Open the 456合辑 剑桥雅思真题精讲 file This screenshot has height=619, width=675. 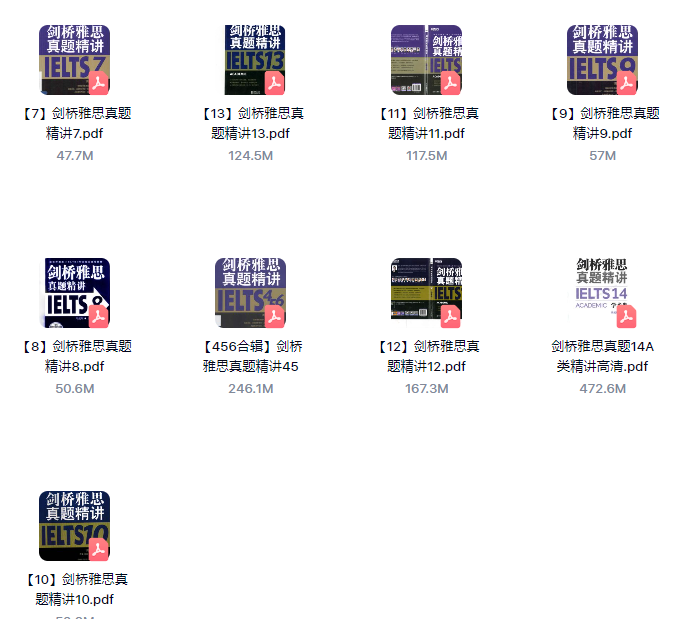click(250, 293)
